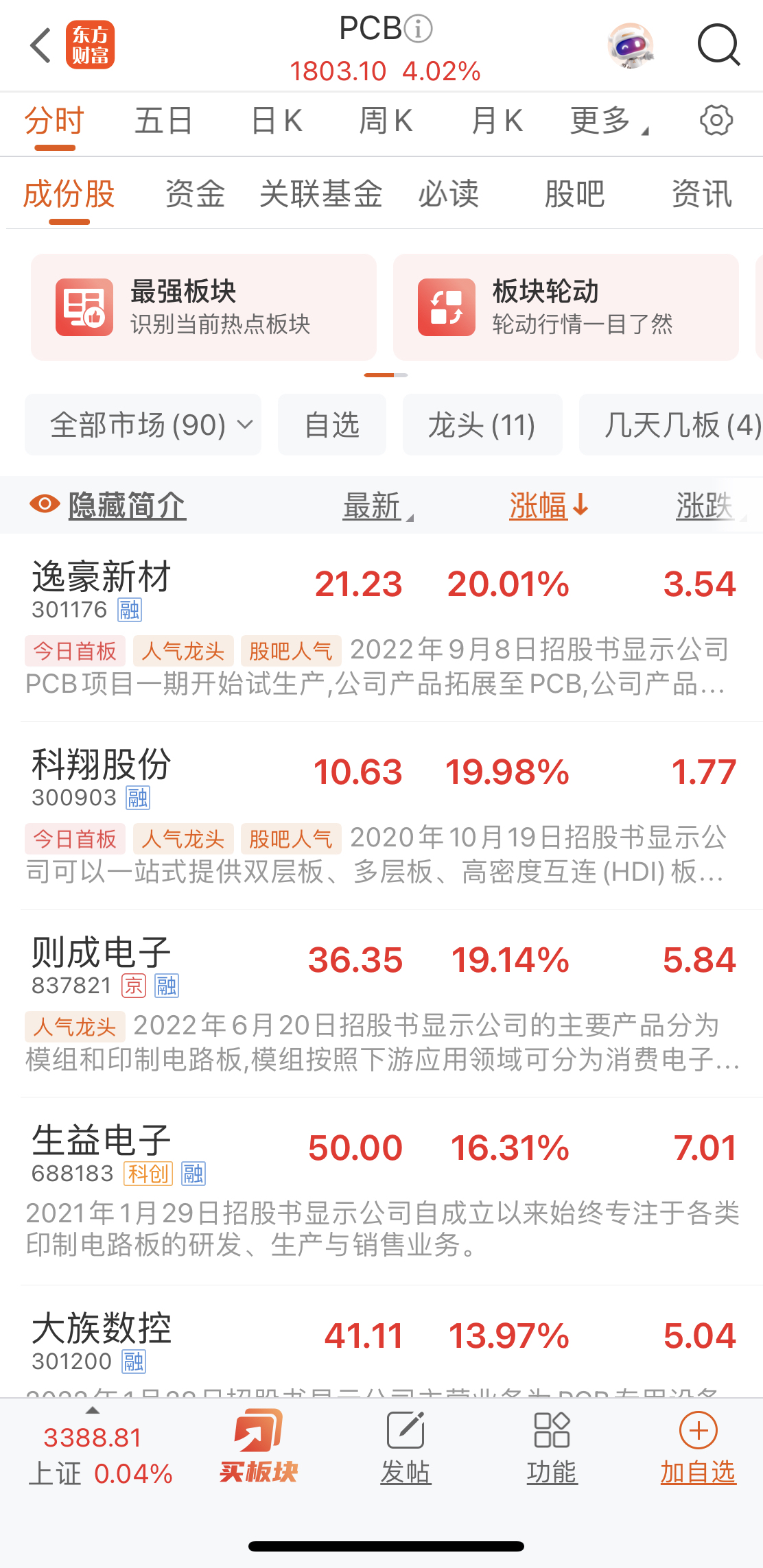The width and height of the screenshot is (763, 1568).
Task: Open the search magnifier icon
Action: tap(718, 46)
